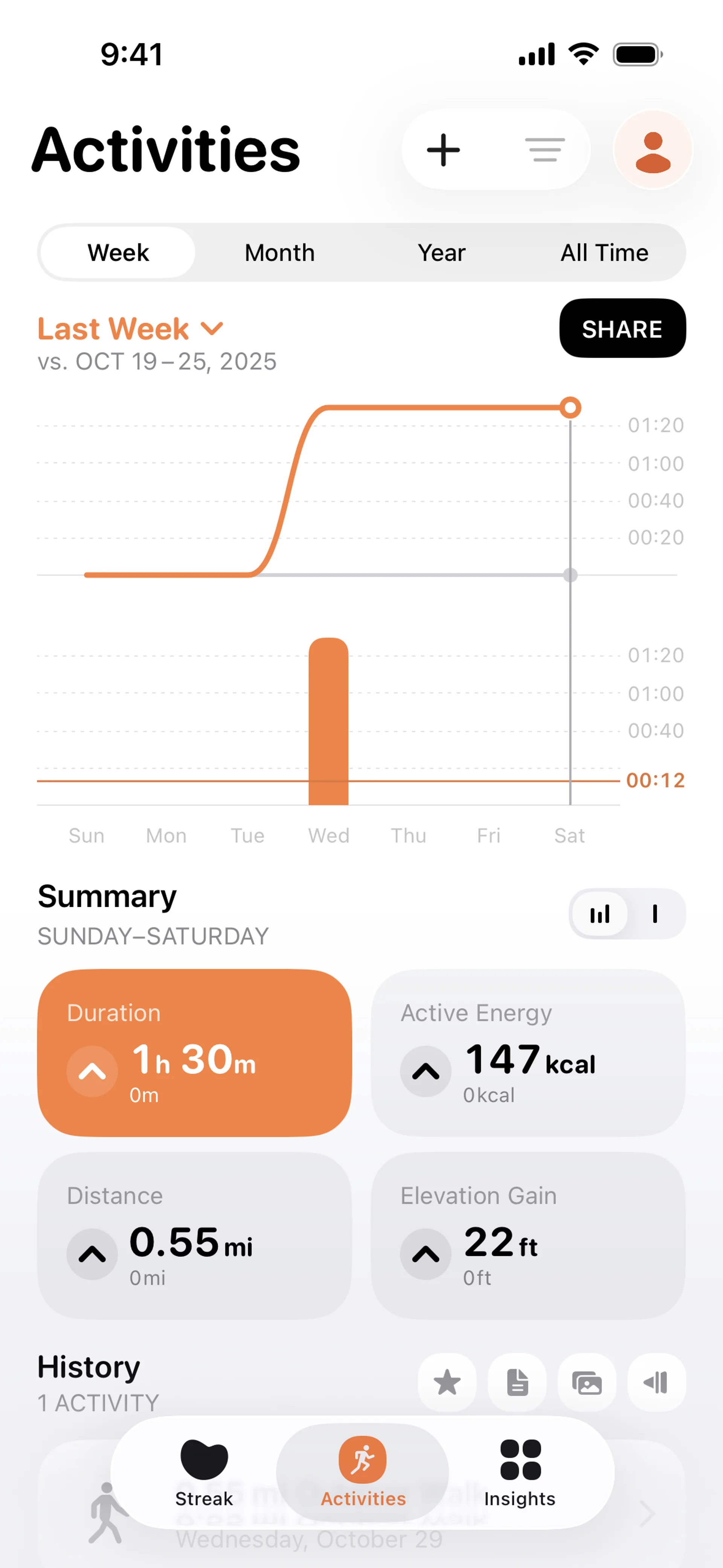Viewport: 723px width, 1568px height.
Task: Open the filter options icon
Action: 545,150
